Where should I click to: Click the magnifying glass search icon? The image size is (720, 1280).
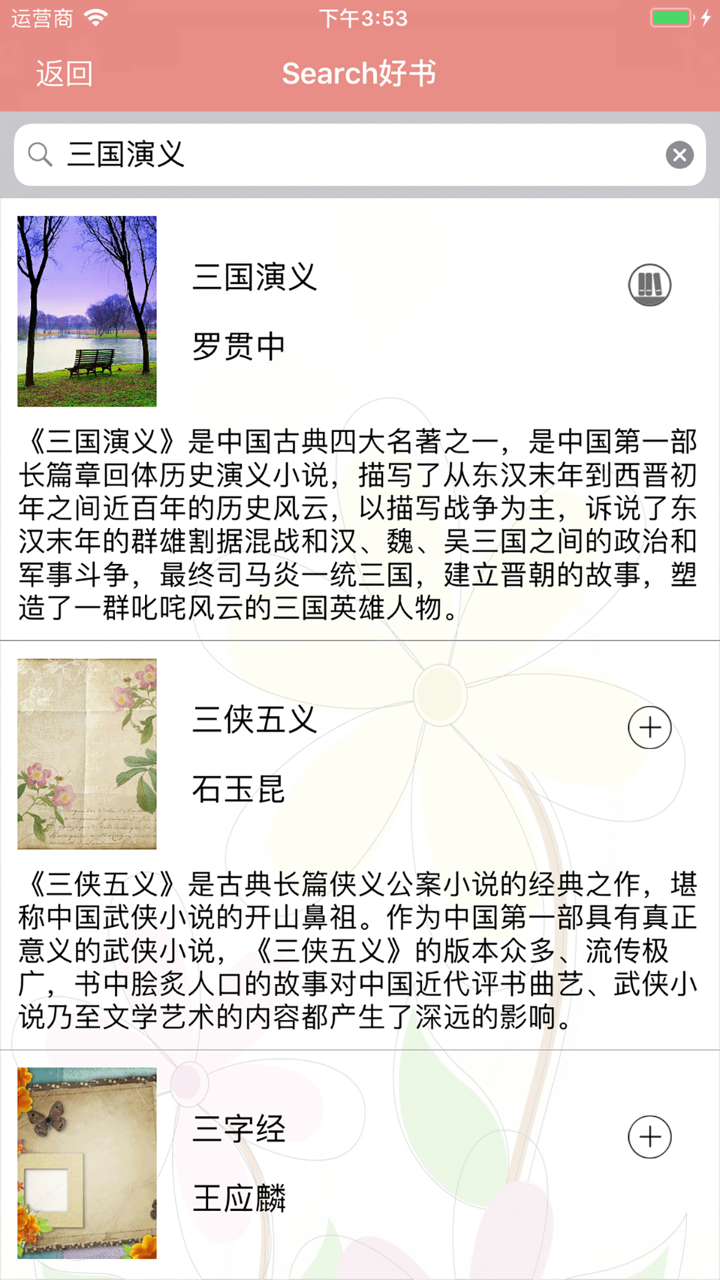click(x=40, y=154)
